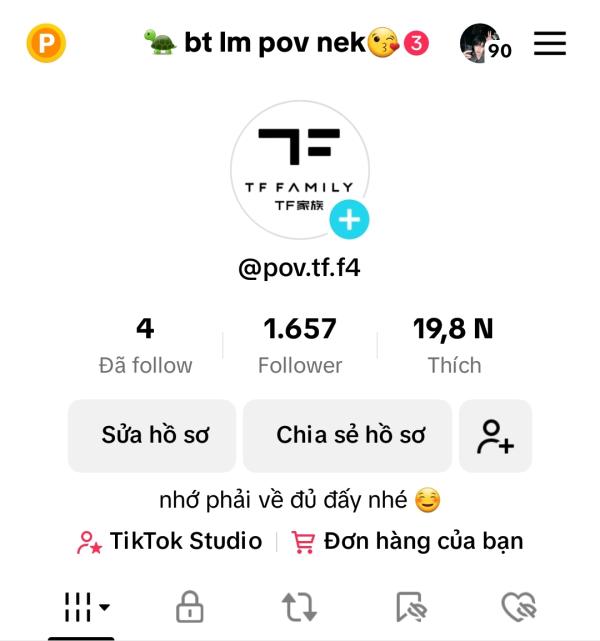Image resolution: width=600 pixels, height=641 pixels.
Task: Switch to the private videos lock tab
Action: [190, 606]
